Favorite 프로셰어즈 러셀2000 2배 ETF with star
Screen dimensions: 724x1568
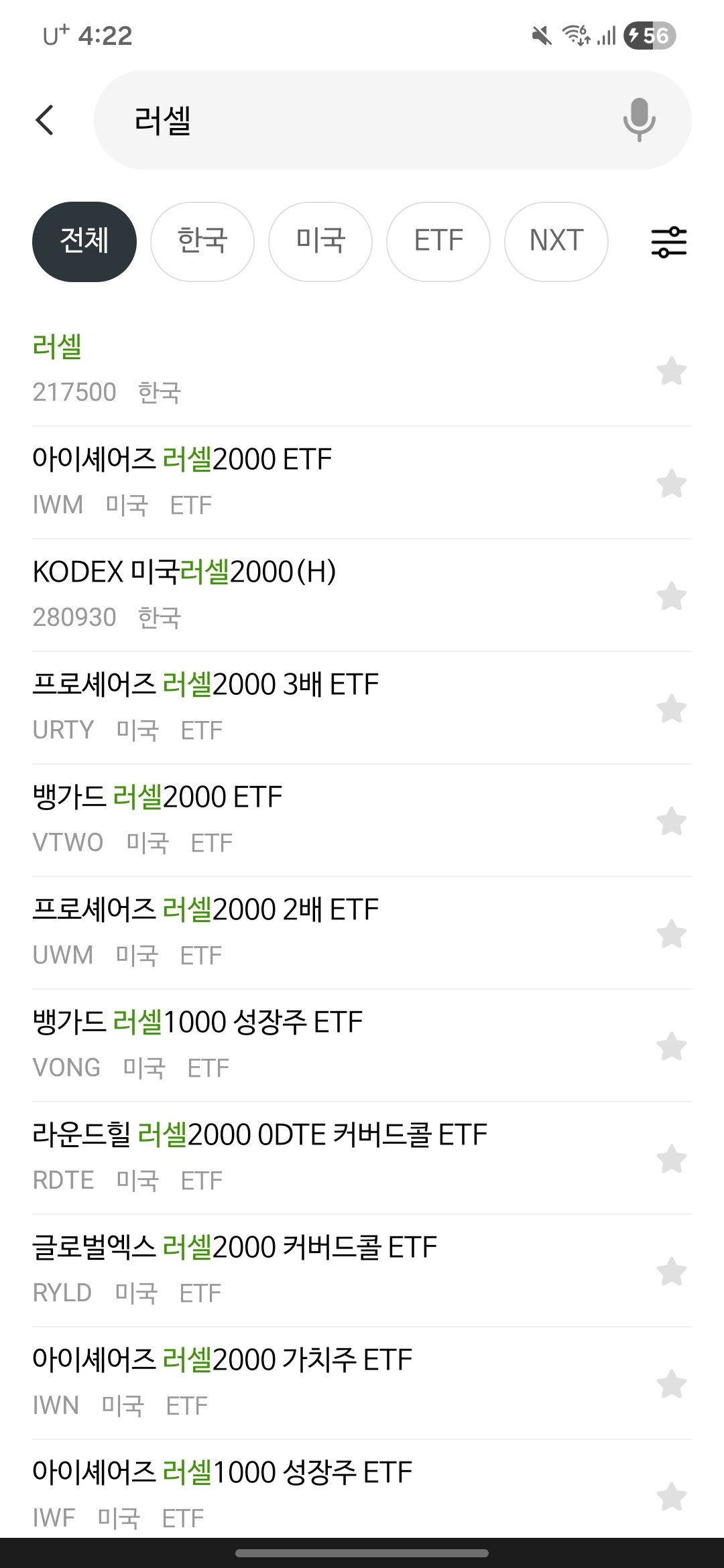click(671, 933)
